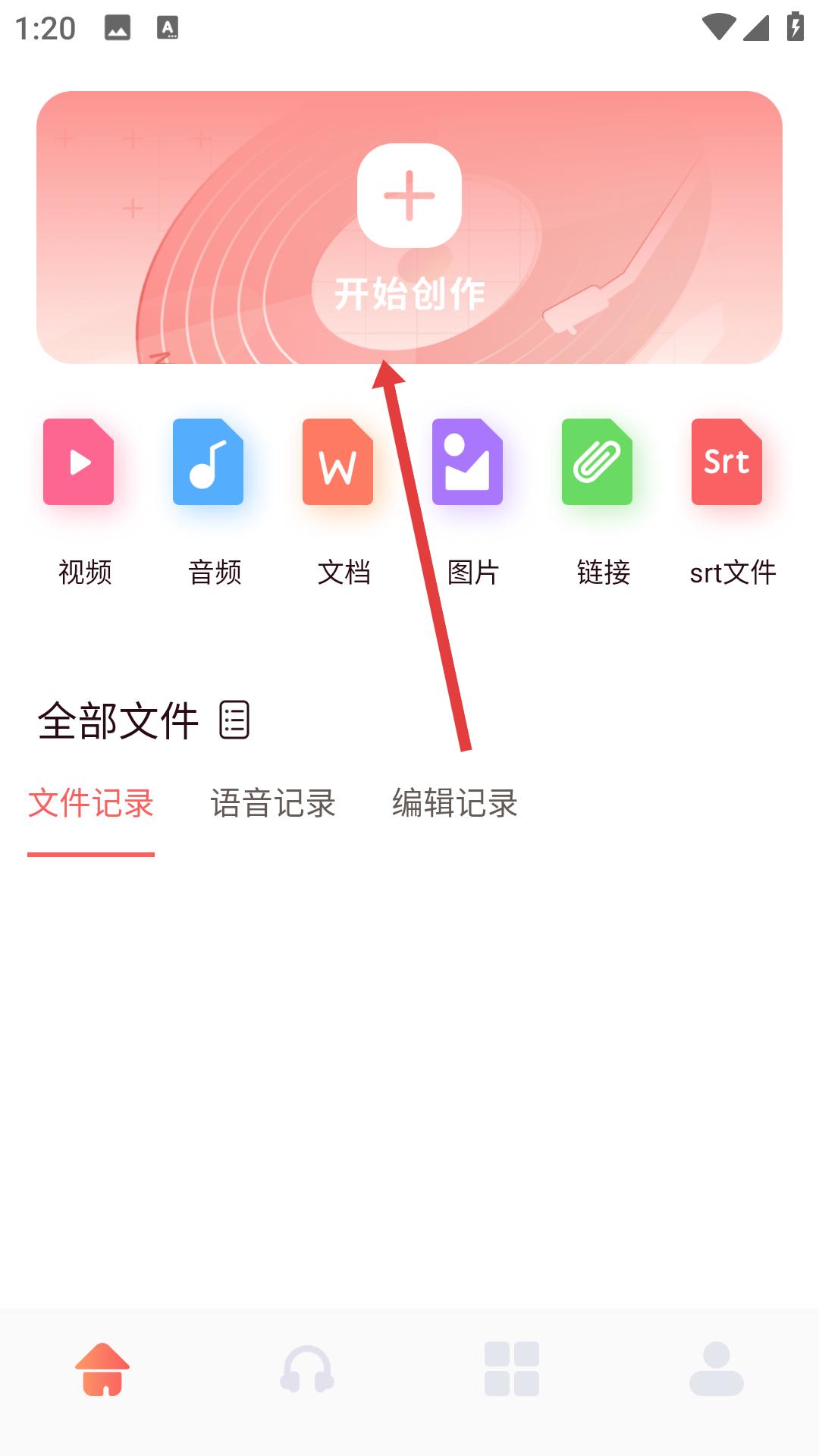Screen dimensions: 819x1456
Task: Switch to the 文件记录 tab
Action: click(x=91, y=803)
